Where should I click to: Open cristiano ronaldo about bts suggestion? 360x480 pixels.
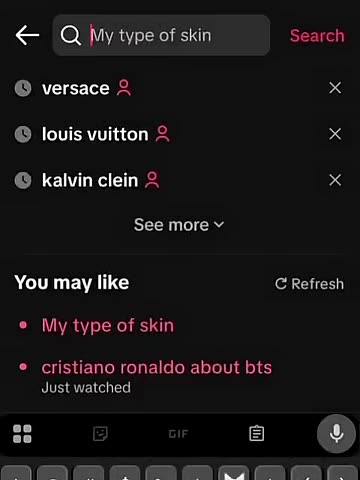(x=157, y=367)
